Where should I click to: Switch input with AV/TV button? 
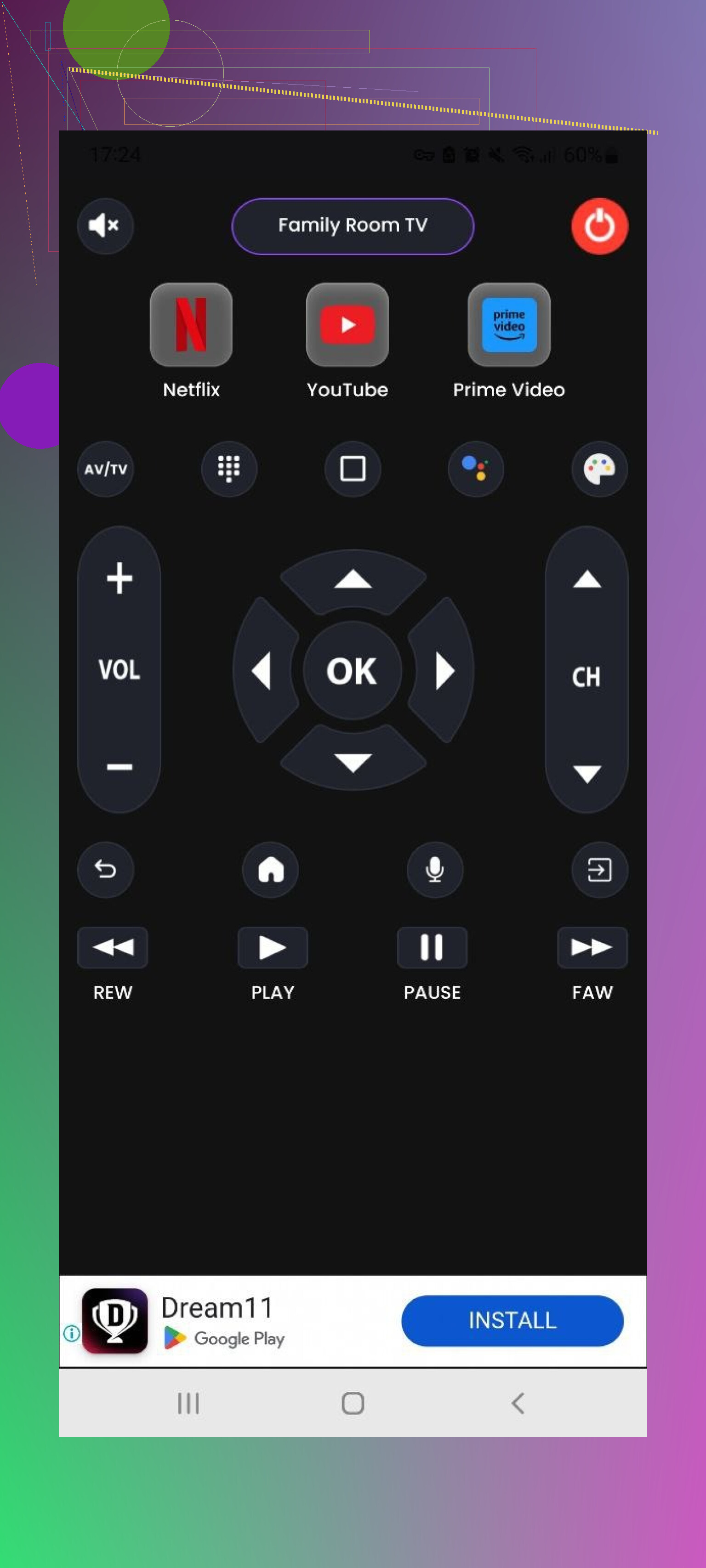(x=105, y=469)
